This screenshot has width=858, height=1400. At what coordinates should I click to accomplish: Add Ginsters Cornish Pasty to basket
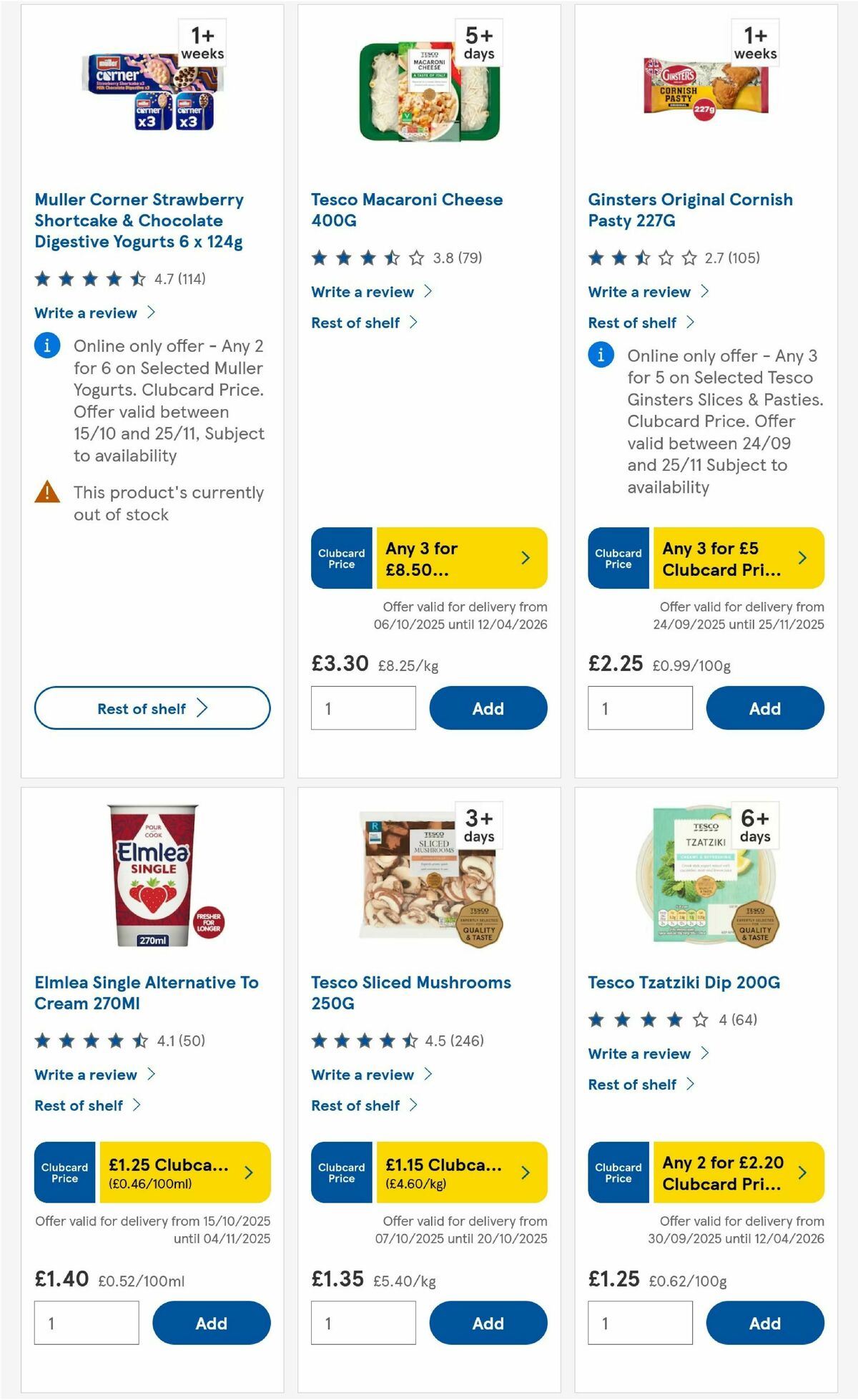click(765, 708)
